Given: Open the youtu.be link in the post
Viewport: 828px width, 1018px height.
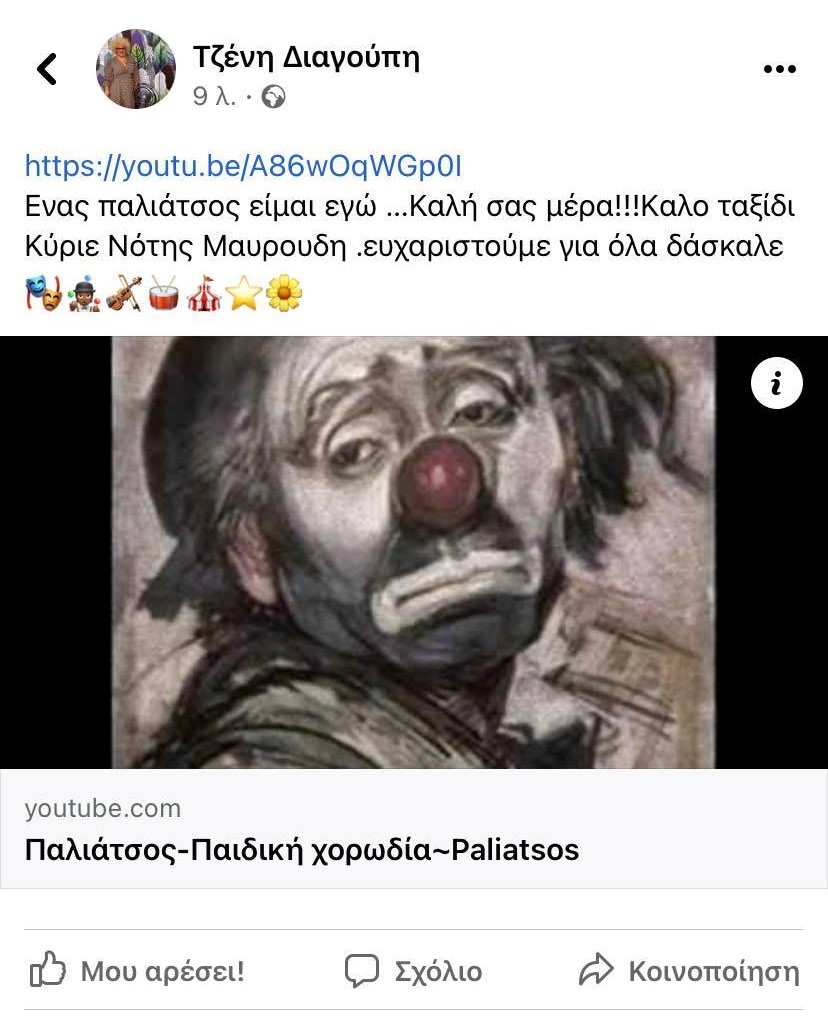Looking at the screenshot, I should 243,166.
